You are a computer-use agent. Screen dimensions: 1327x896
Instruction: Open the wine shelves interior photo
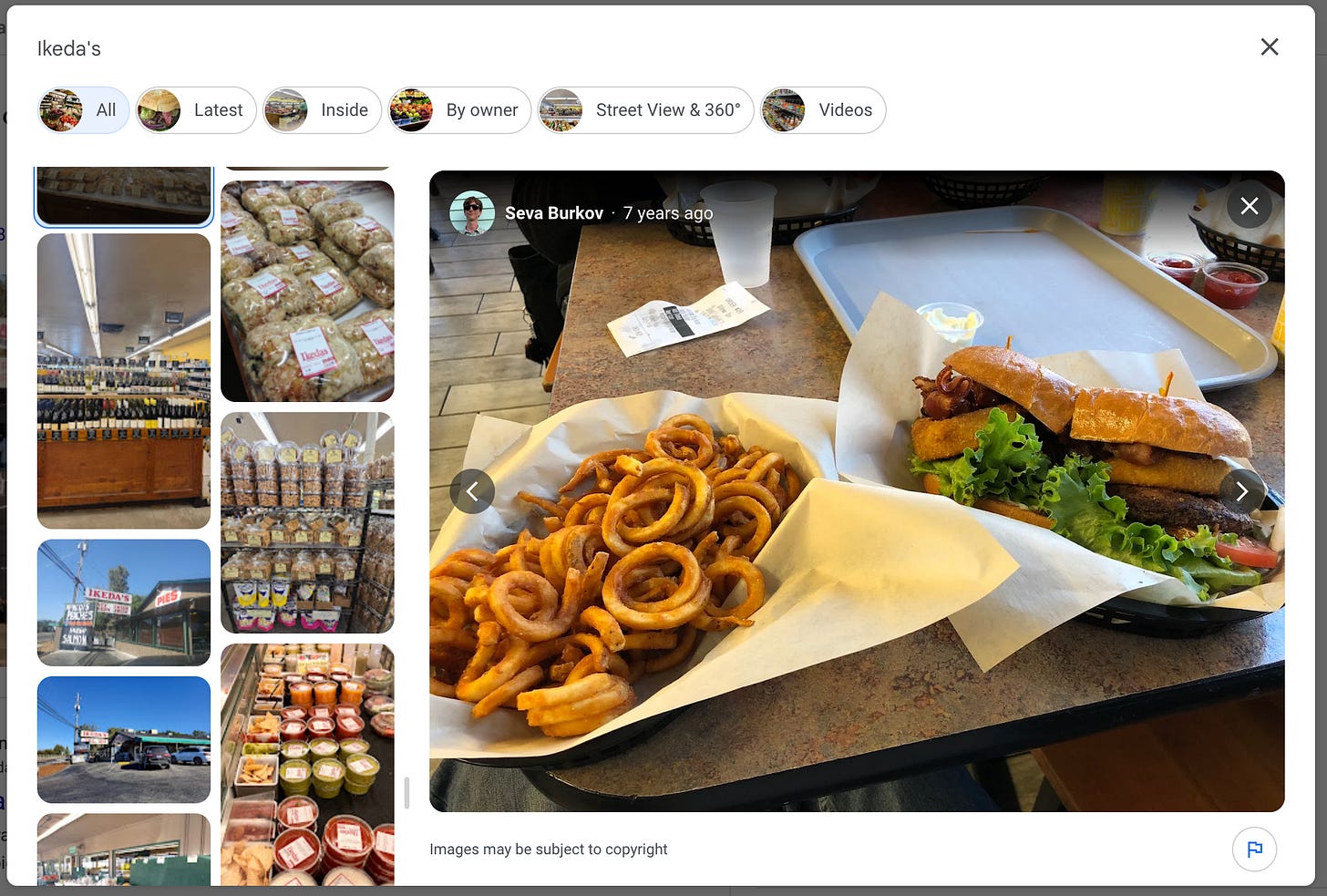(x=124, y=381)
